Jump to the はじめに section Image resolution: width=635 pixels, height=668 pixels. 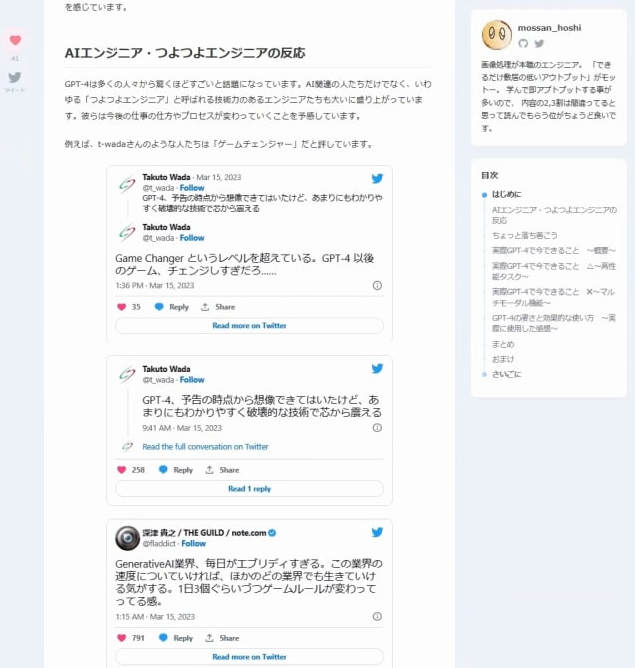(506, 194)
